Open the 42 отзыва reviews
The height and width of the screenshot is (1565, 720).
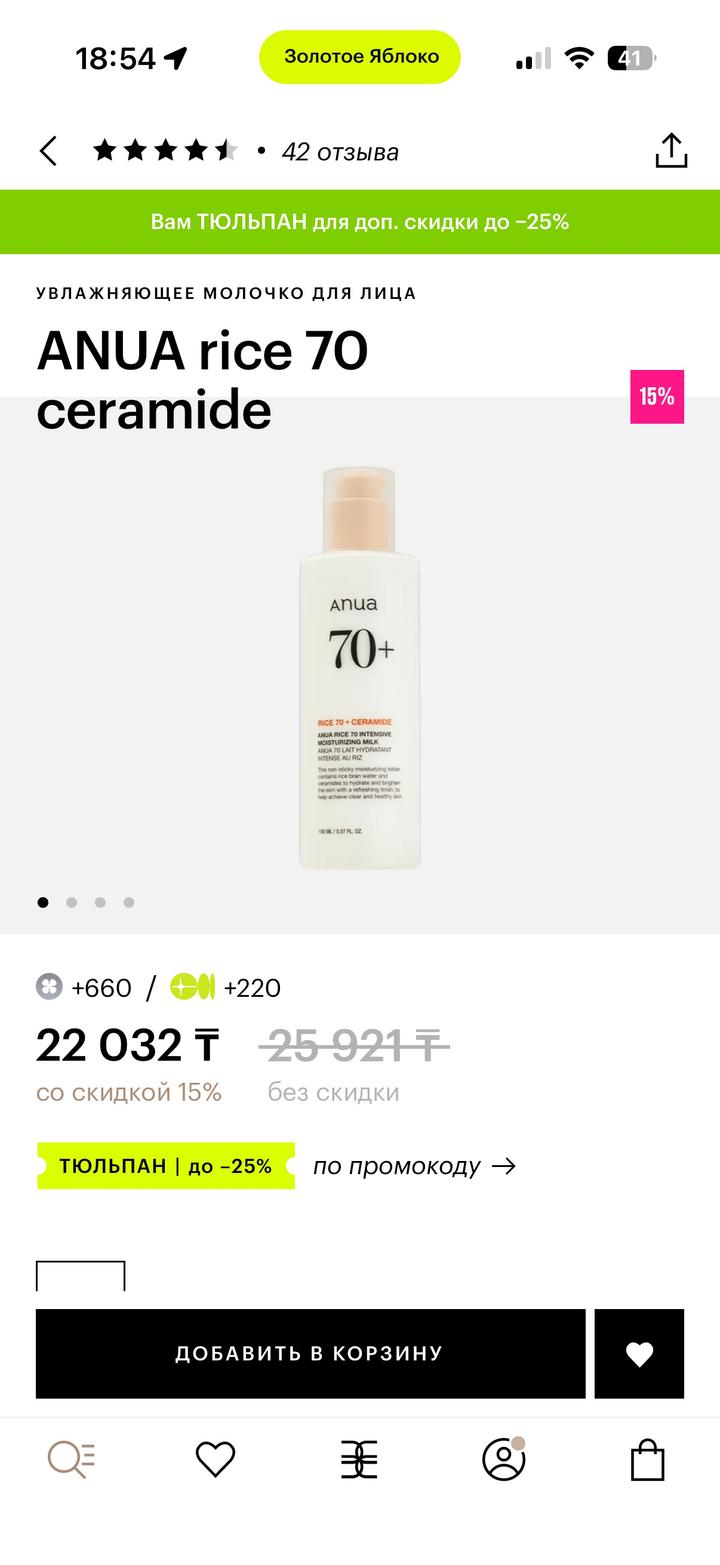coord(340,152)
